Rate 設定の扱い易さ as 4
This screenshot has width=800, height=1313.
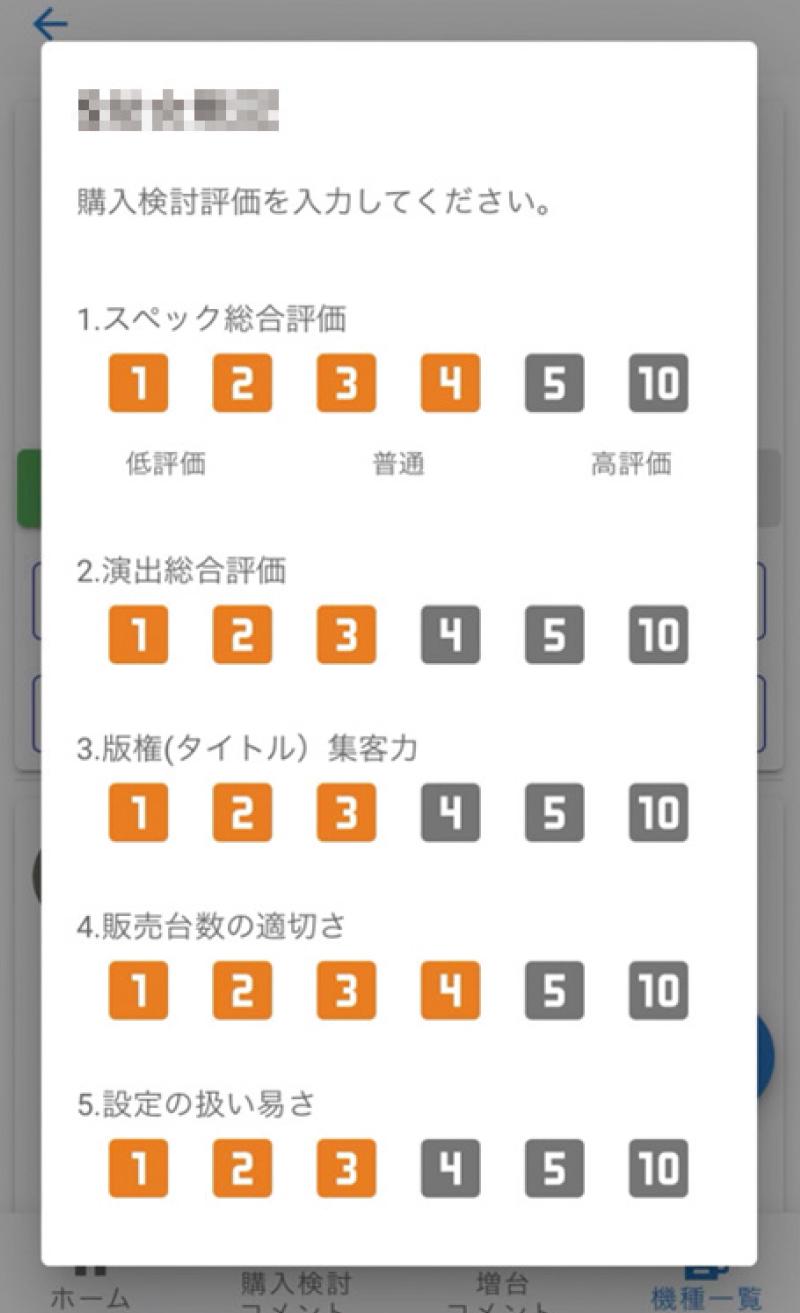pyautogui.click(x=450, y=1168)
